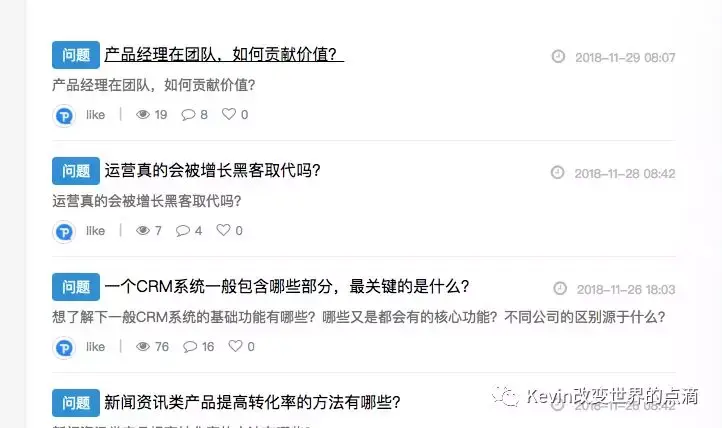Open question 一个CRM系统一般包含哪些部分

tap(287, 287)
